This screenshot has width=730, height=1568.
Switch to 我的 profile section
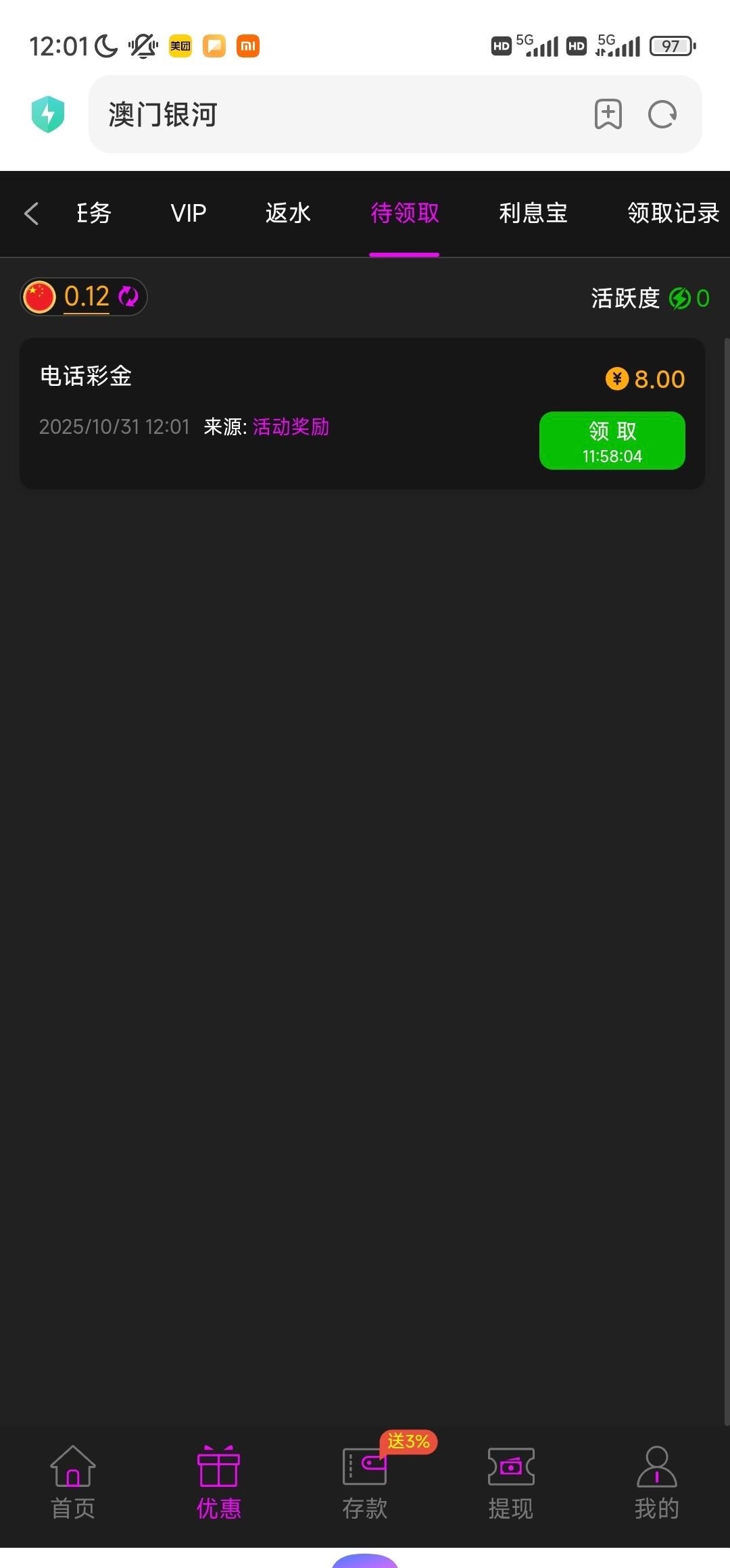(x=656, y=1483)
